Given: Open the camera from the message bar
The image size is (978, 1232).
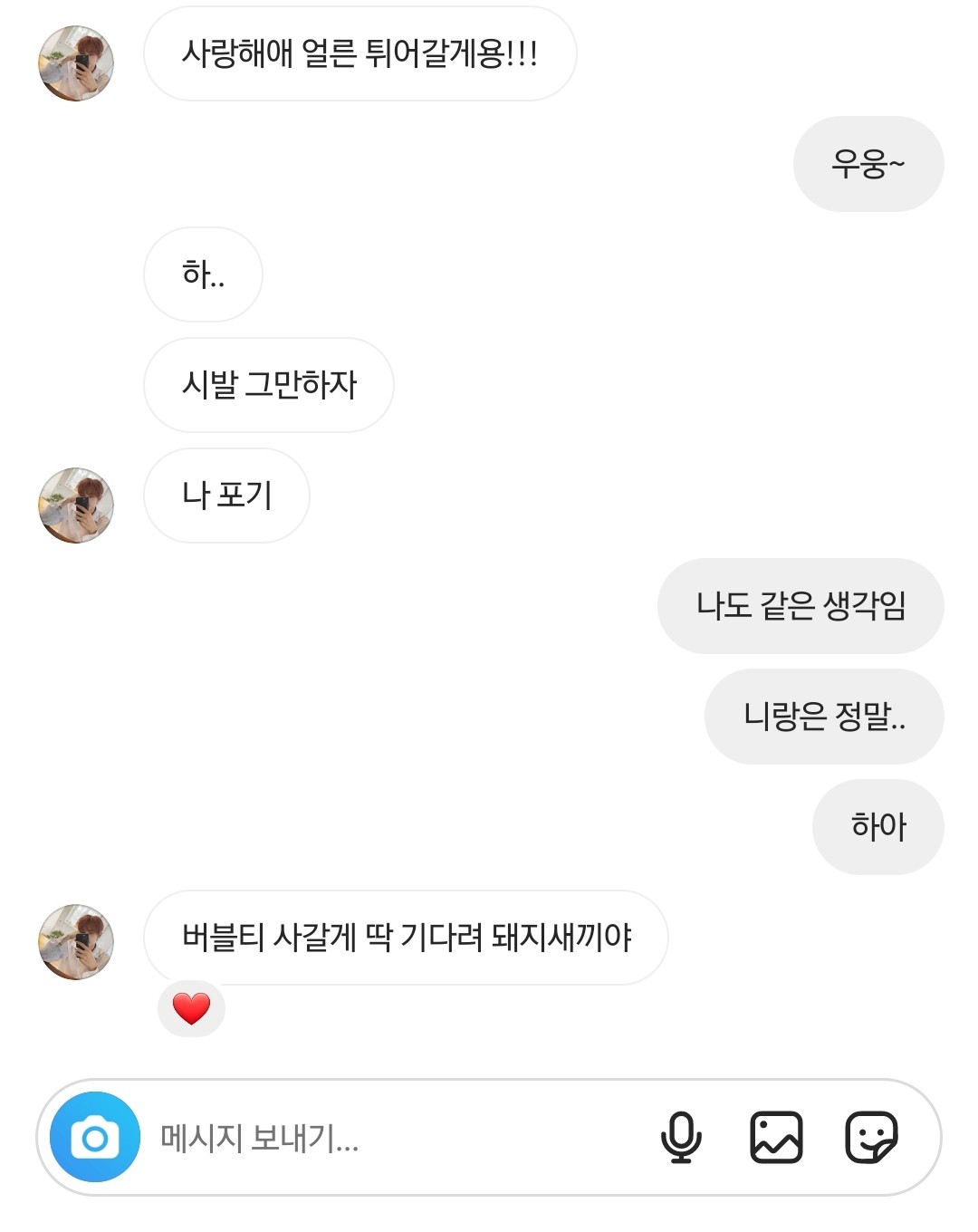Looking at the screenshot, I should coord(95,1138).
